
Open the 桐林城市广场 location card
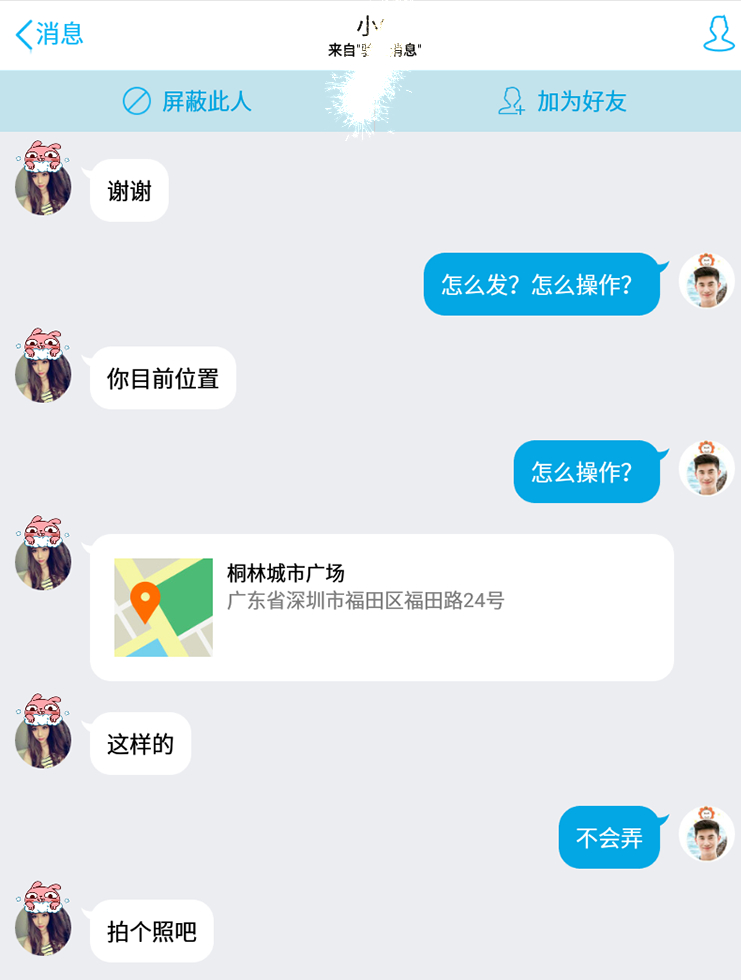[x=381, y=607]
